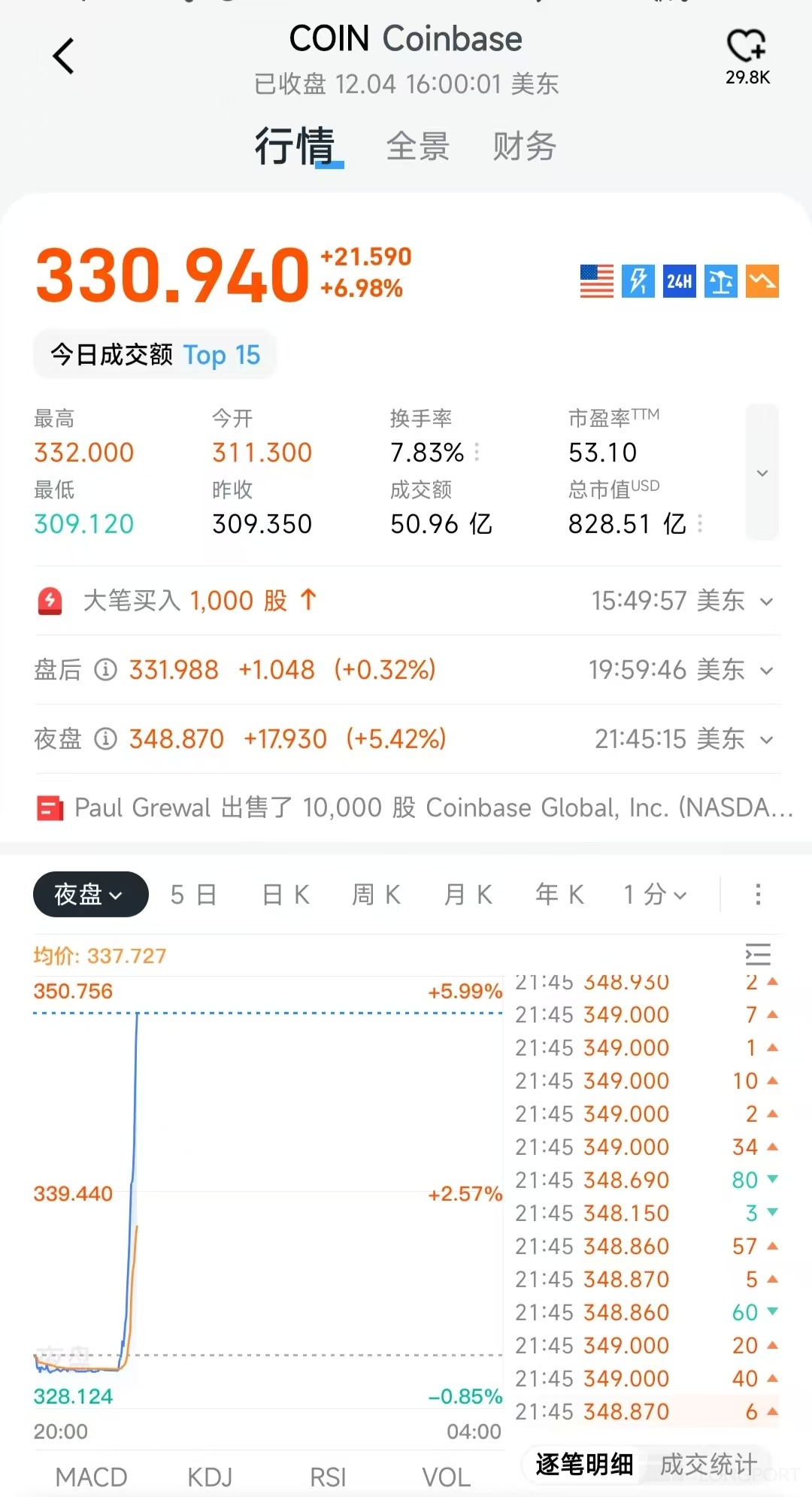
Task: Add COIN to watchlist via heart icon
Action: (x=747, y=47)
